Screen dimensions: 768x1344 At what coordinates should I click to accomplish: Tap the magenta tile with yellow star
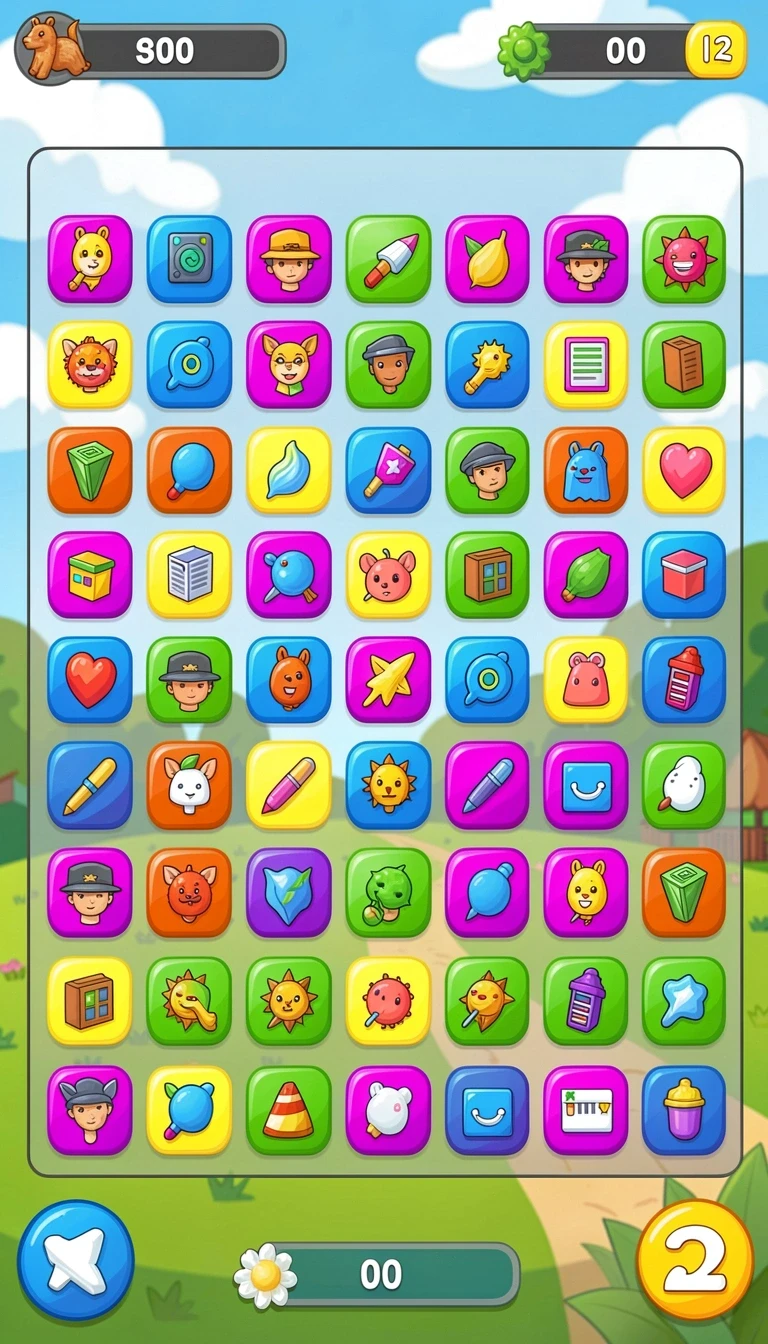[388, 680]
